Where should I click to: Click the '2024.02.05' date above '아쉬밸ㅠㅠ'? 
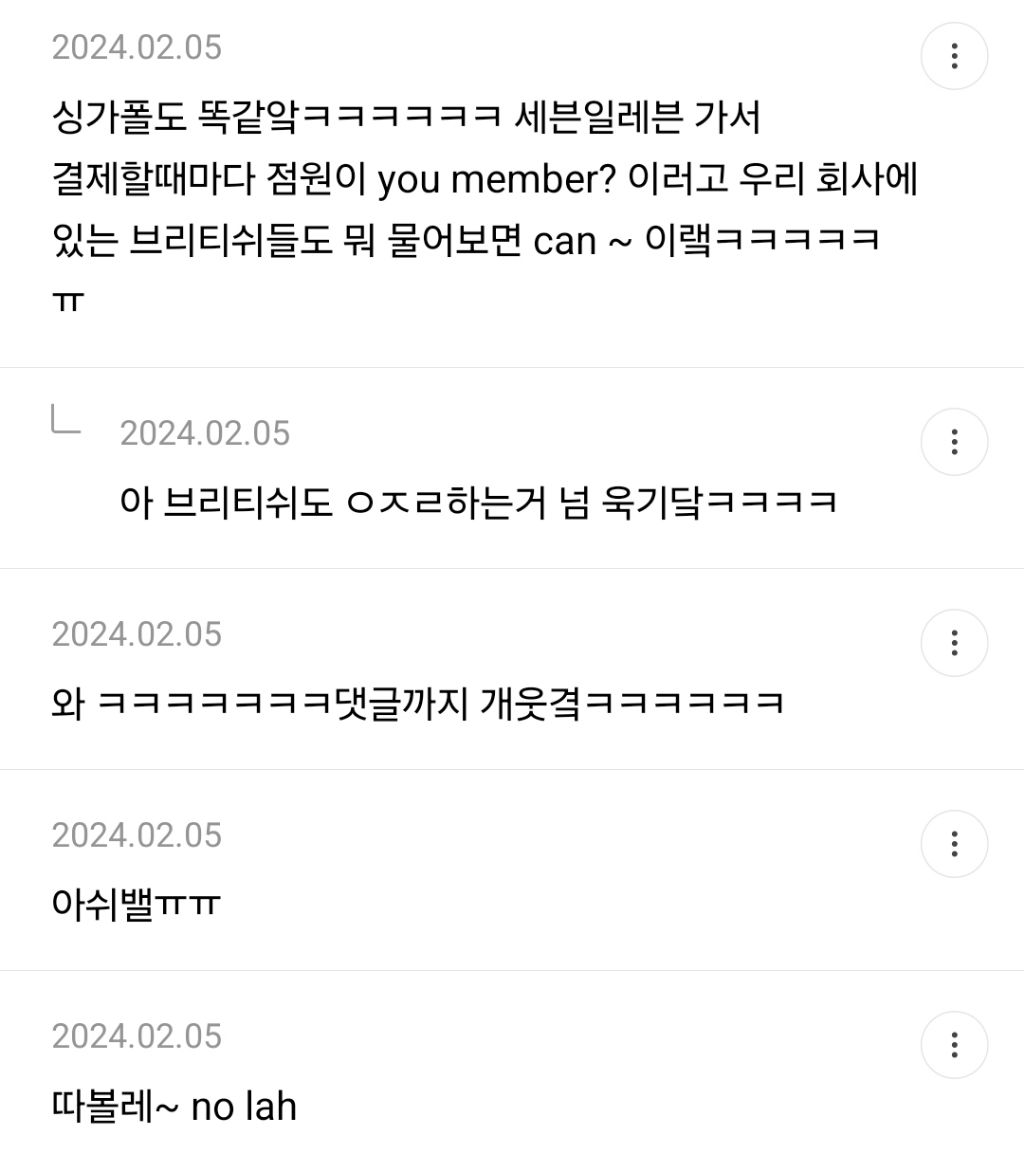137,833
